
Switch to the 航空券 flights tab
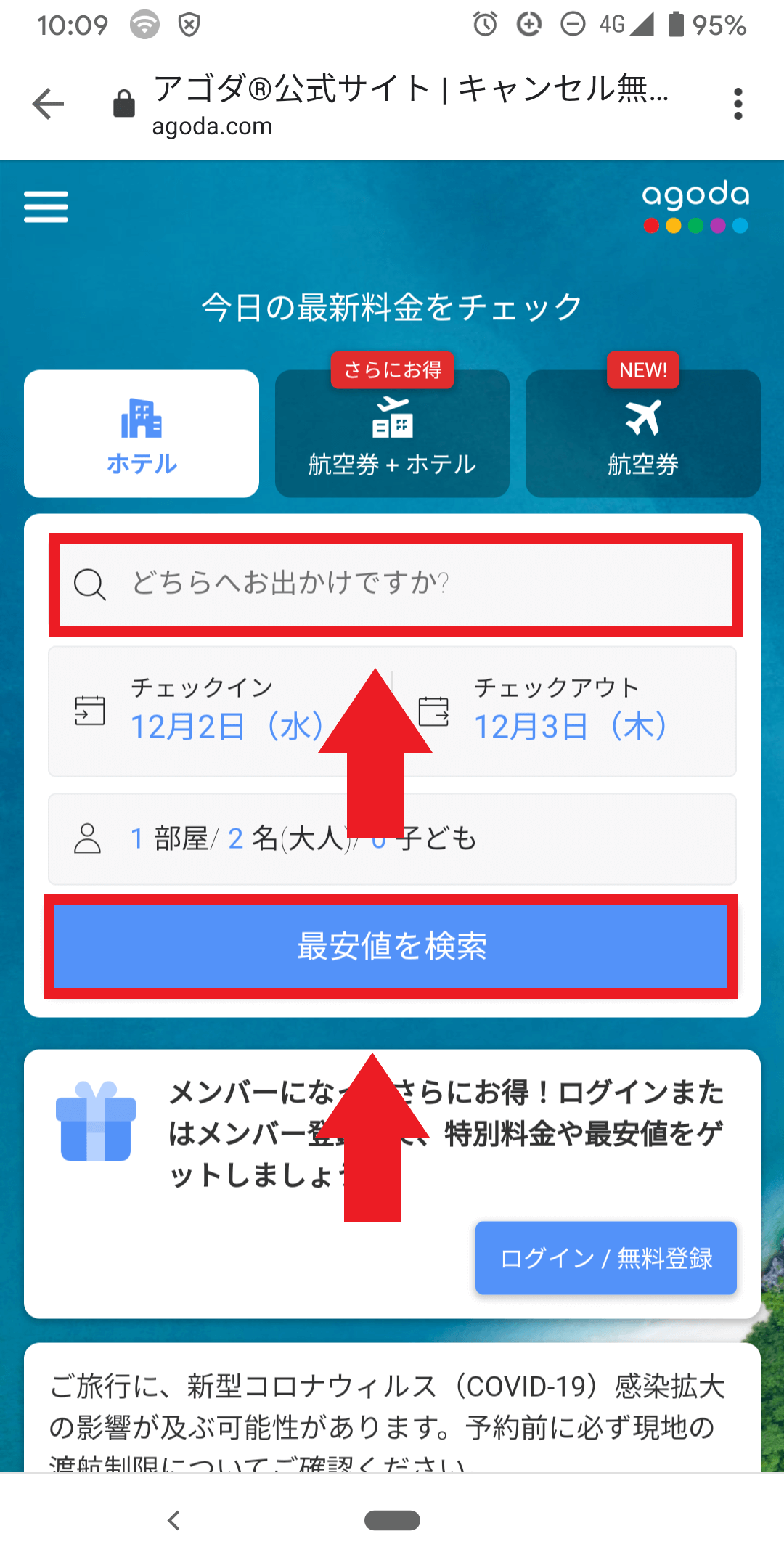pyautogui.click(x=642, y=434)
